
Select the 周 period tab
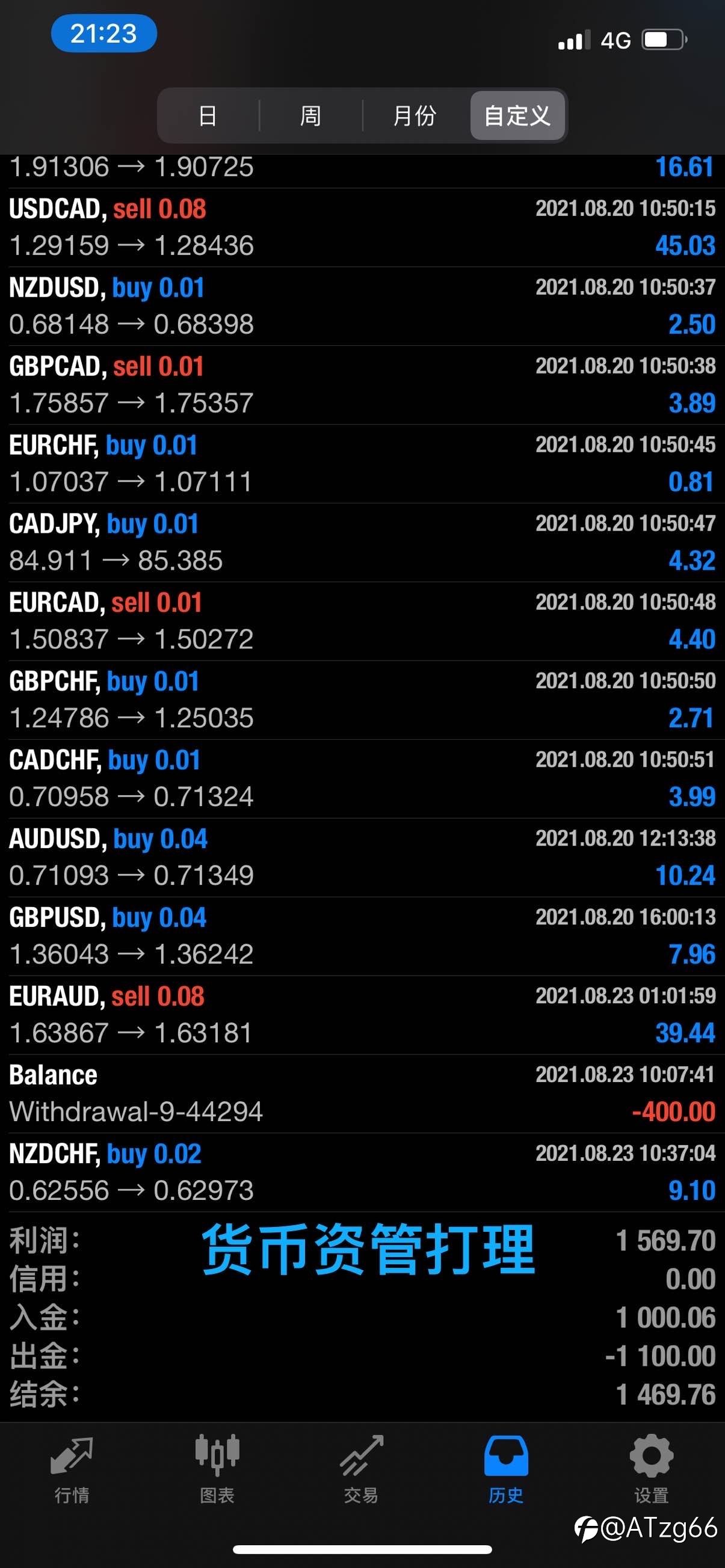tap(310, 115)
